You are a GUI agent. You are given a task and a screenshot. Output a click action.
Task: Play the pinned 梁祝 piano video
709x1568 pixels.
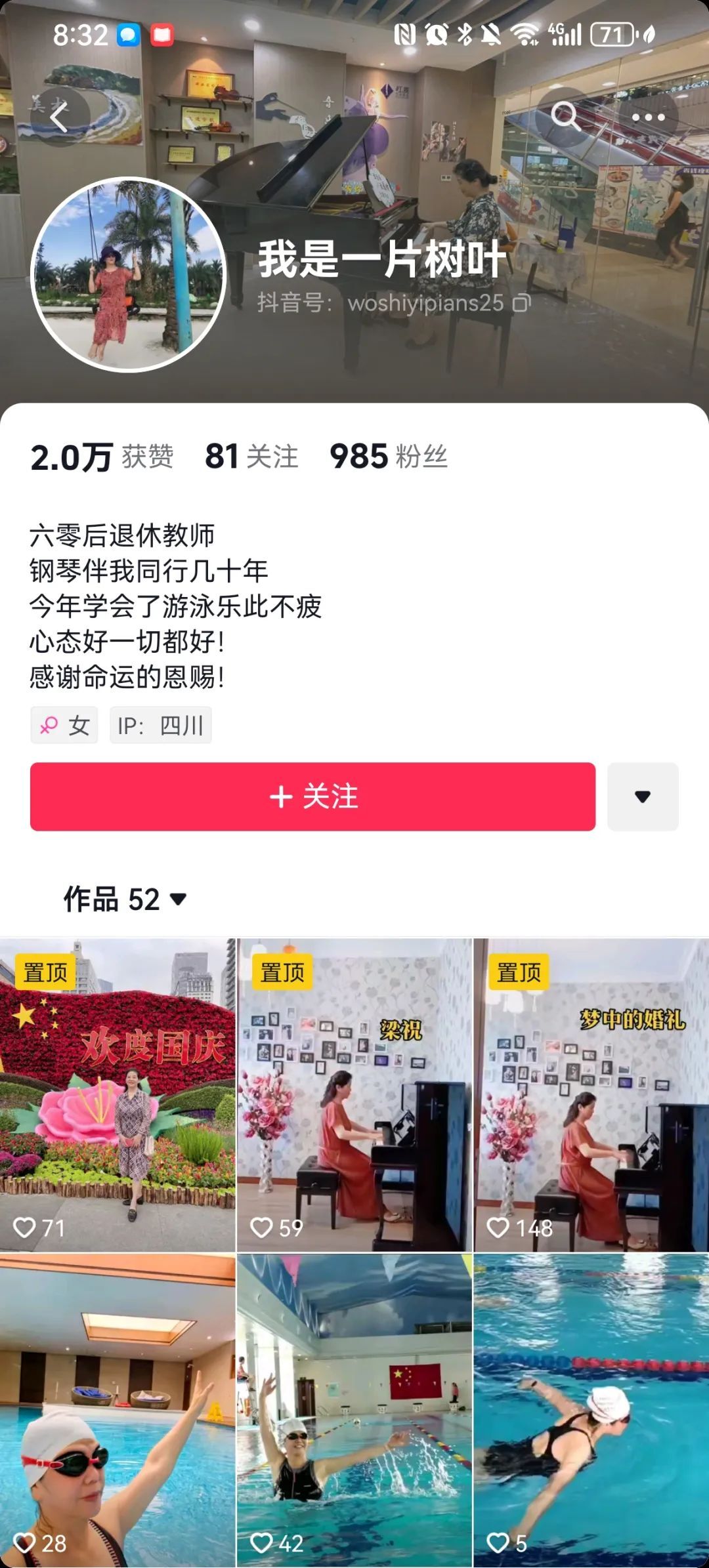pyautogui.click(x=354, y=1094)
